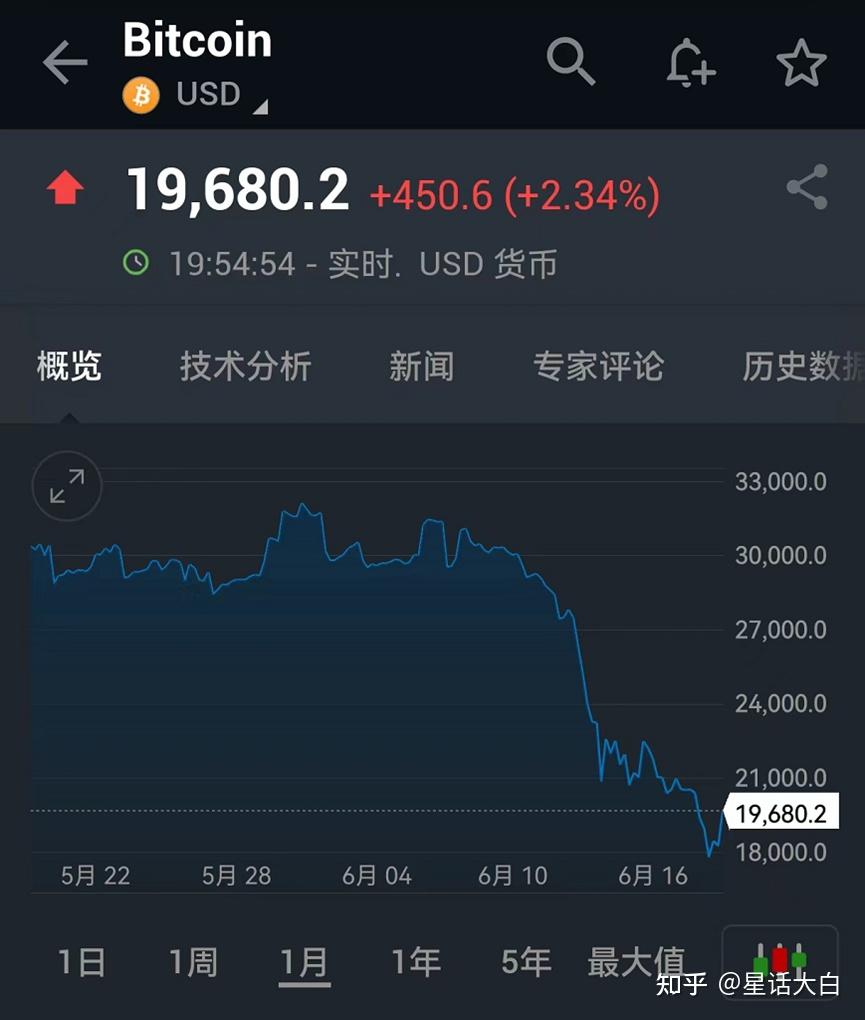Select the 1年 timeframe option
The height and width of the screenshot is (1020, 865).
(x=416, y=962)
